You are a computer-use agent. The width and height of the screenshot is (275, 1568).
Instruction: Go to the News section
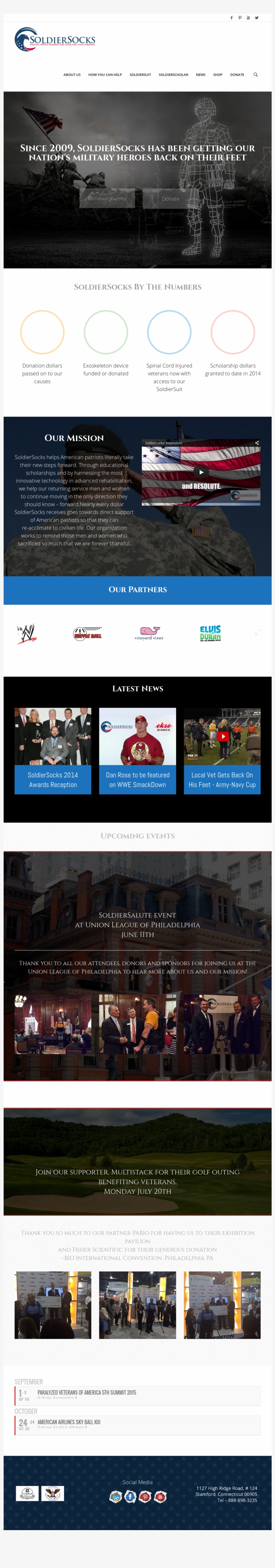click(x=201, y=75)
